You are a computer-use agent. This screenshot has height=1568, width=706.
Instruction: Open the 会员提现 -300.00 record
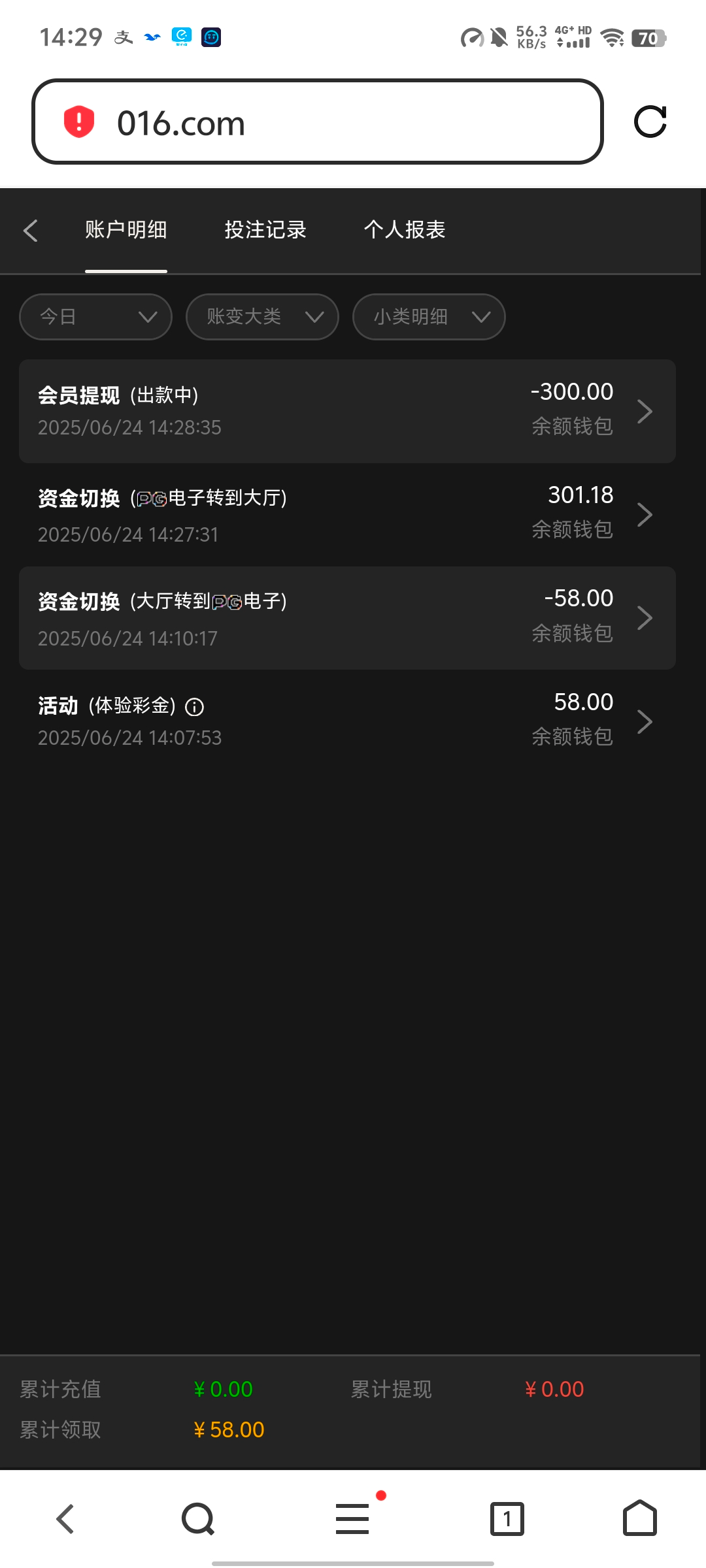(347, 411)
